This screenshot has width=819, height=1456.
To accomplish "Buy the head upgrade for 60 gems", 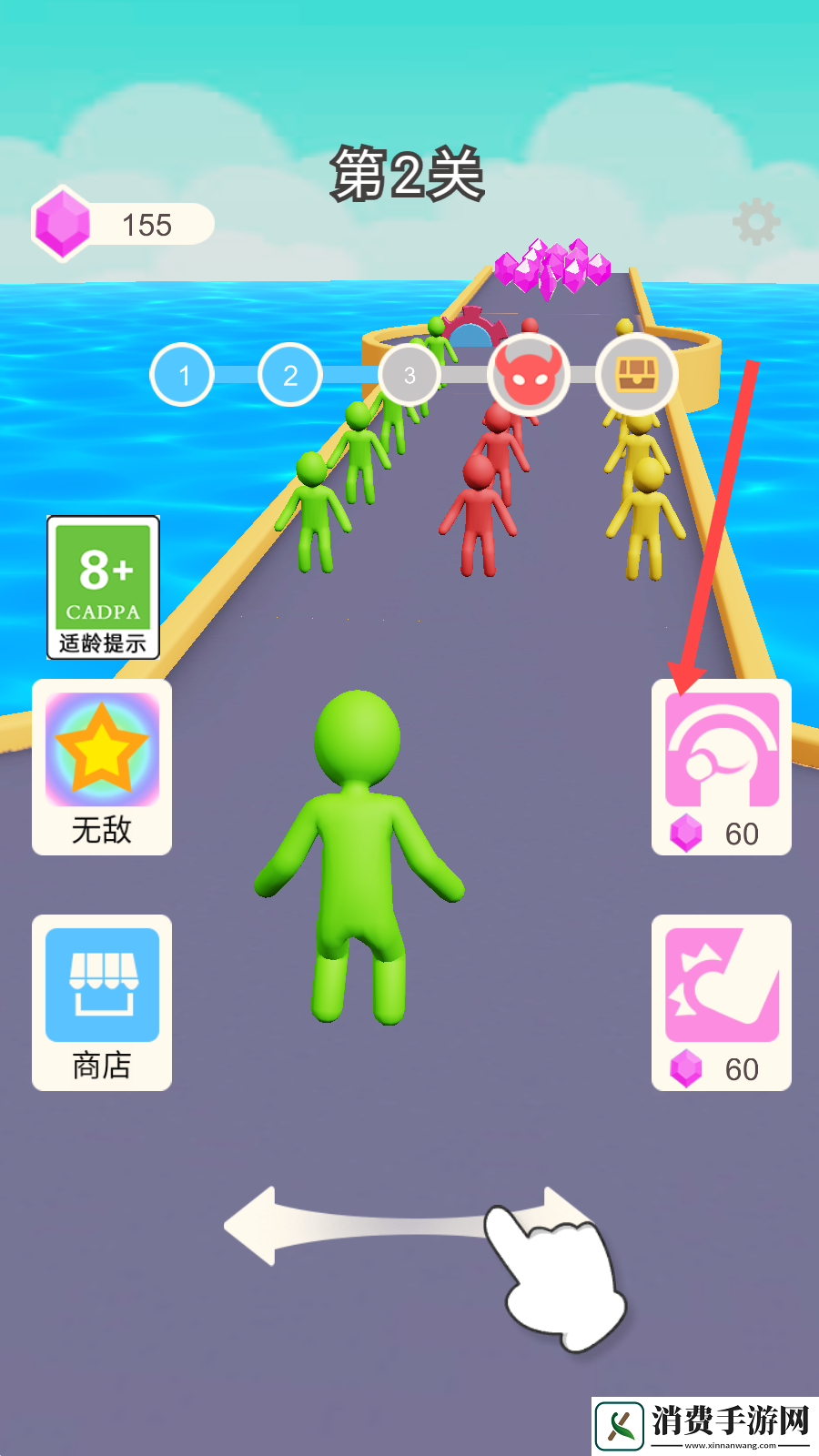I will click(x=722, y=766).
